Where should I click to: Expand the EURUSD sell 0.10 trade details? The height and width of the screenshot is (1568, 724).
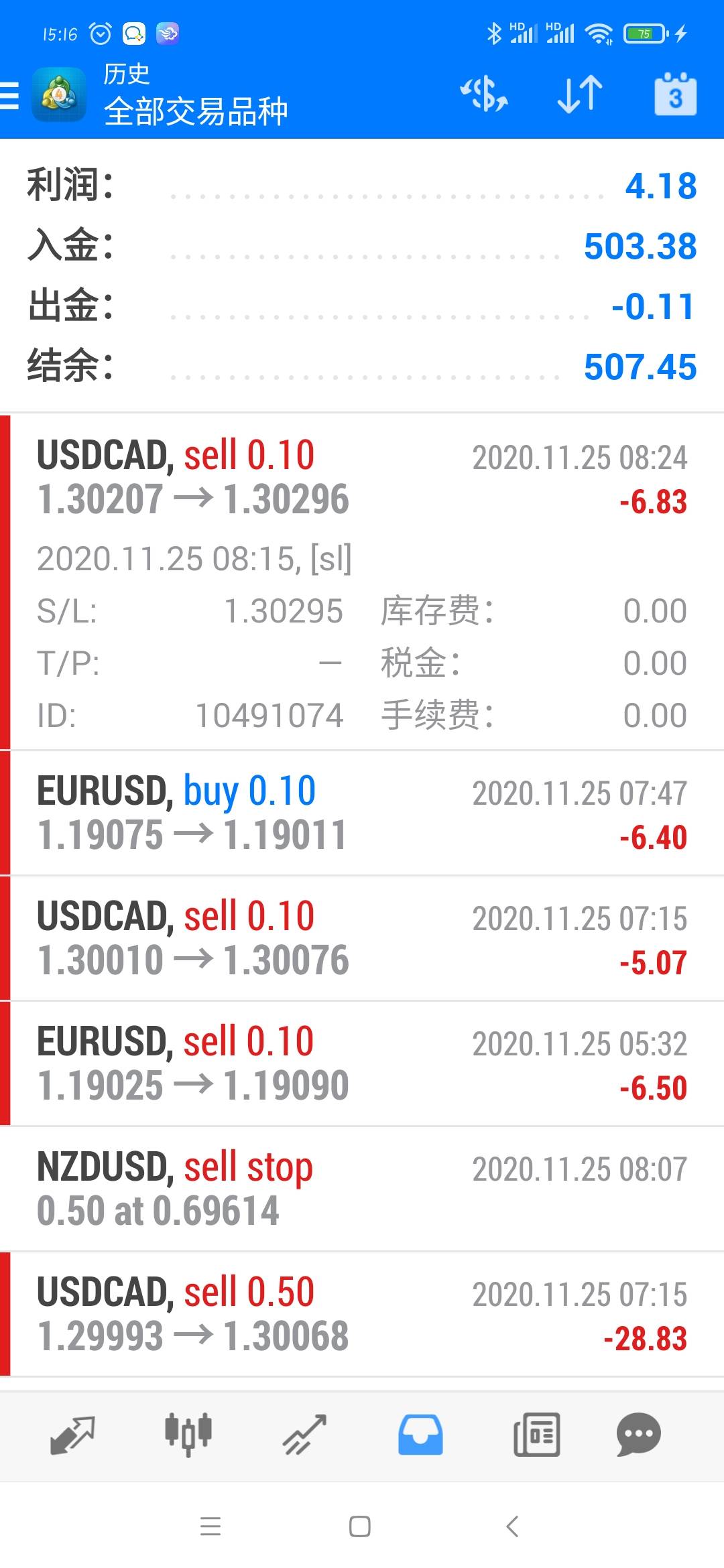(362, 1063)
